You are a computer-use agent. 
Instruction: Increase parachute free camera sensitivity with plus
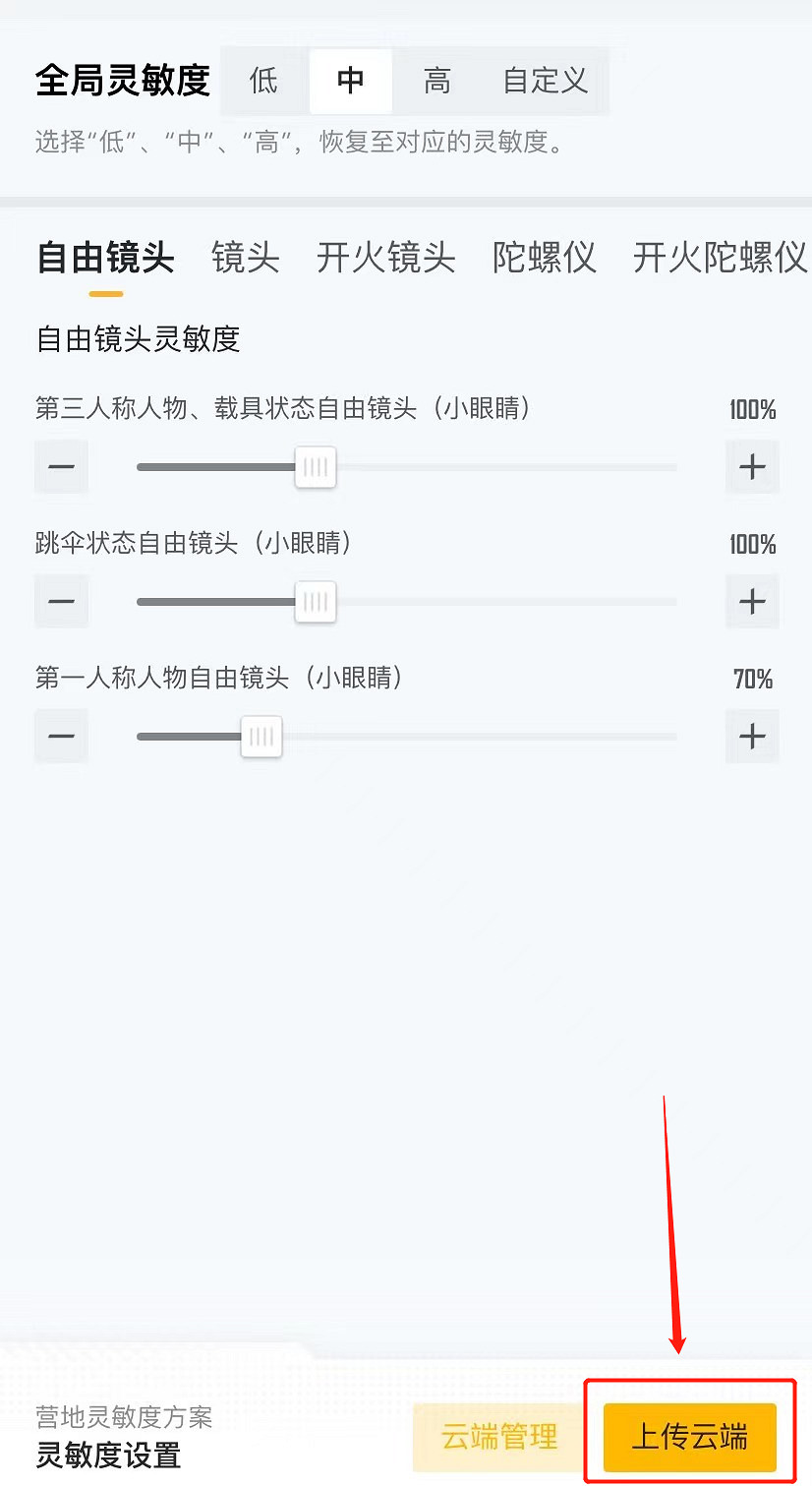(752, 601)
